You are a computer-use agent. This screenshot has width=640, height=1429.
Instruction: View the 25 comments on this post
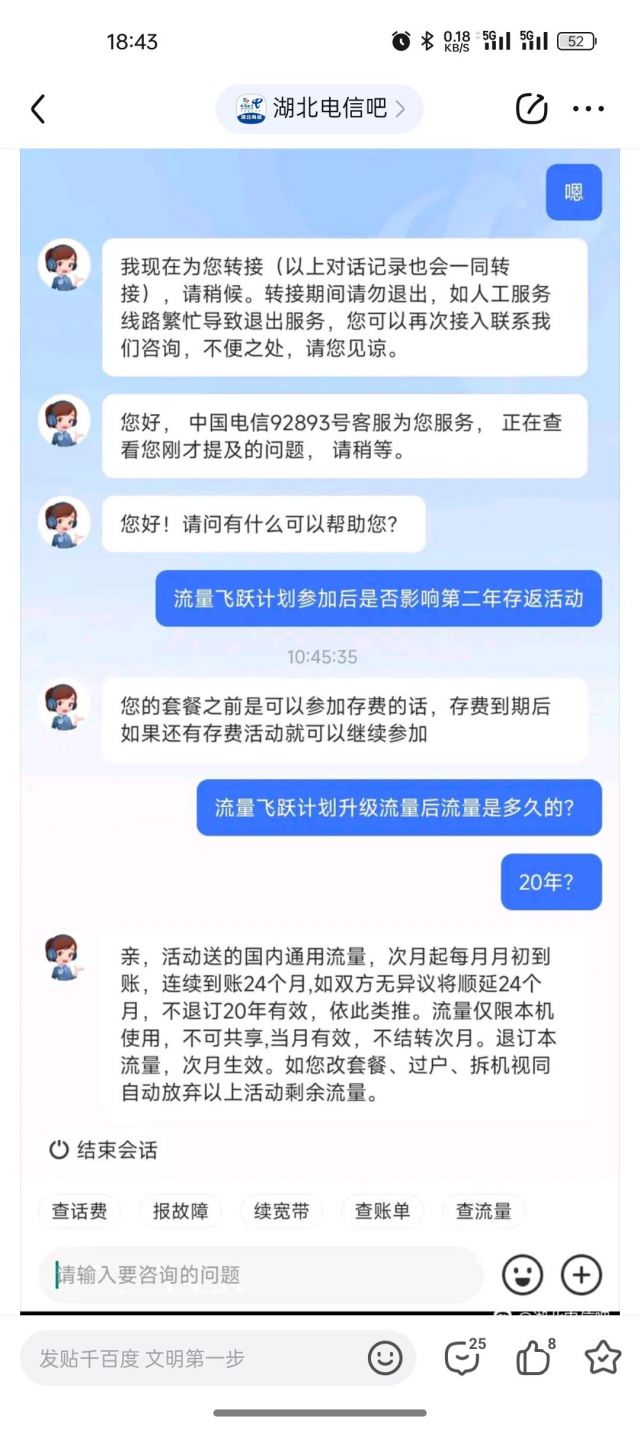click(x=462, y=1357)
